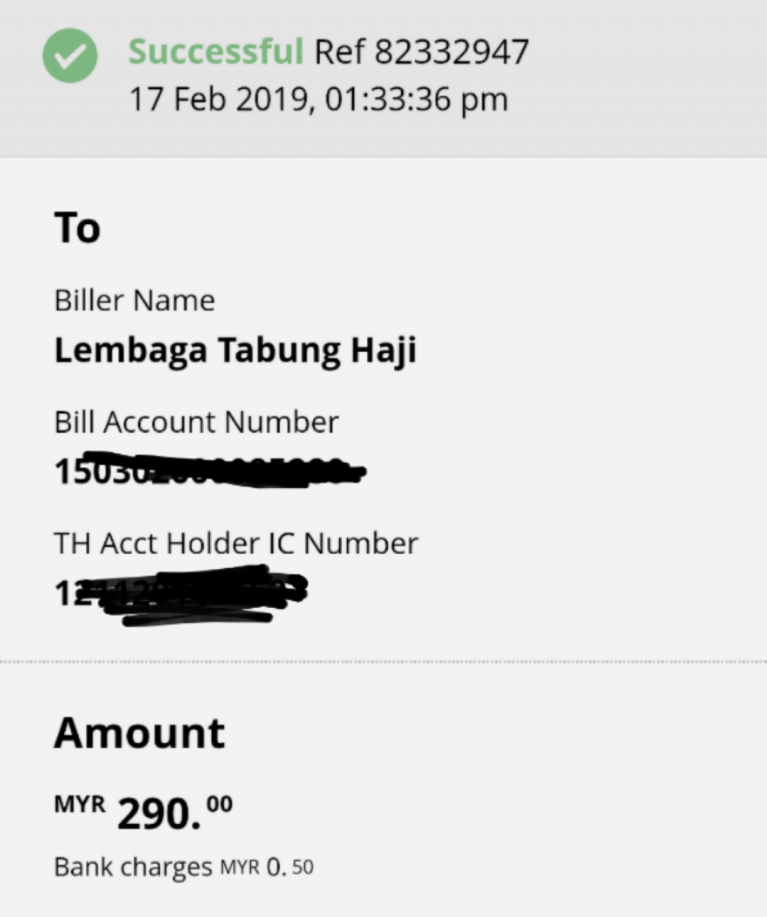Click the Amount section header
767x917 pixels.
139,733
